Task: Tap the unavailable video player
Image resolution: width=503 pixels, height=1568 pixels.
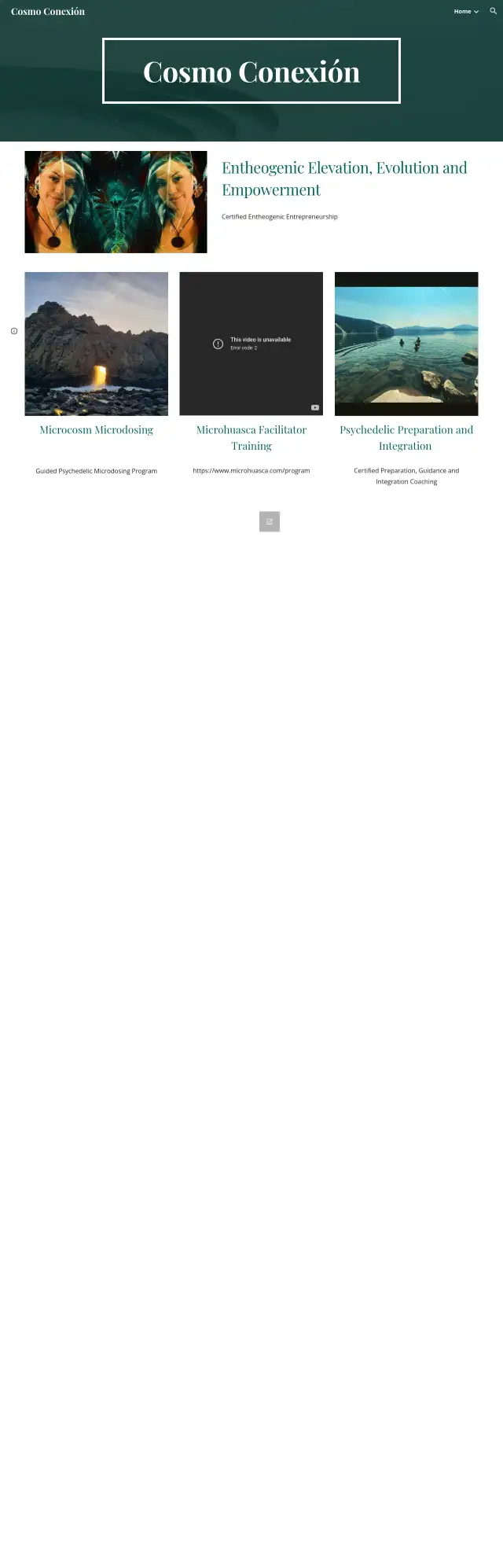Action: coord(251,344)
